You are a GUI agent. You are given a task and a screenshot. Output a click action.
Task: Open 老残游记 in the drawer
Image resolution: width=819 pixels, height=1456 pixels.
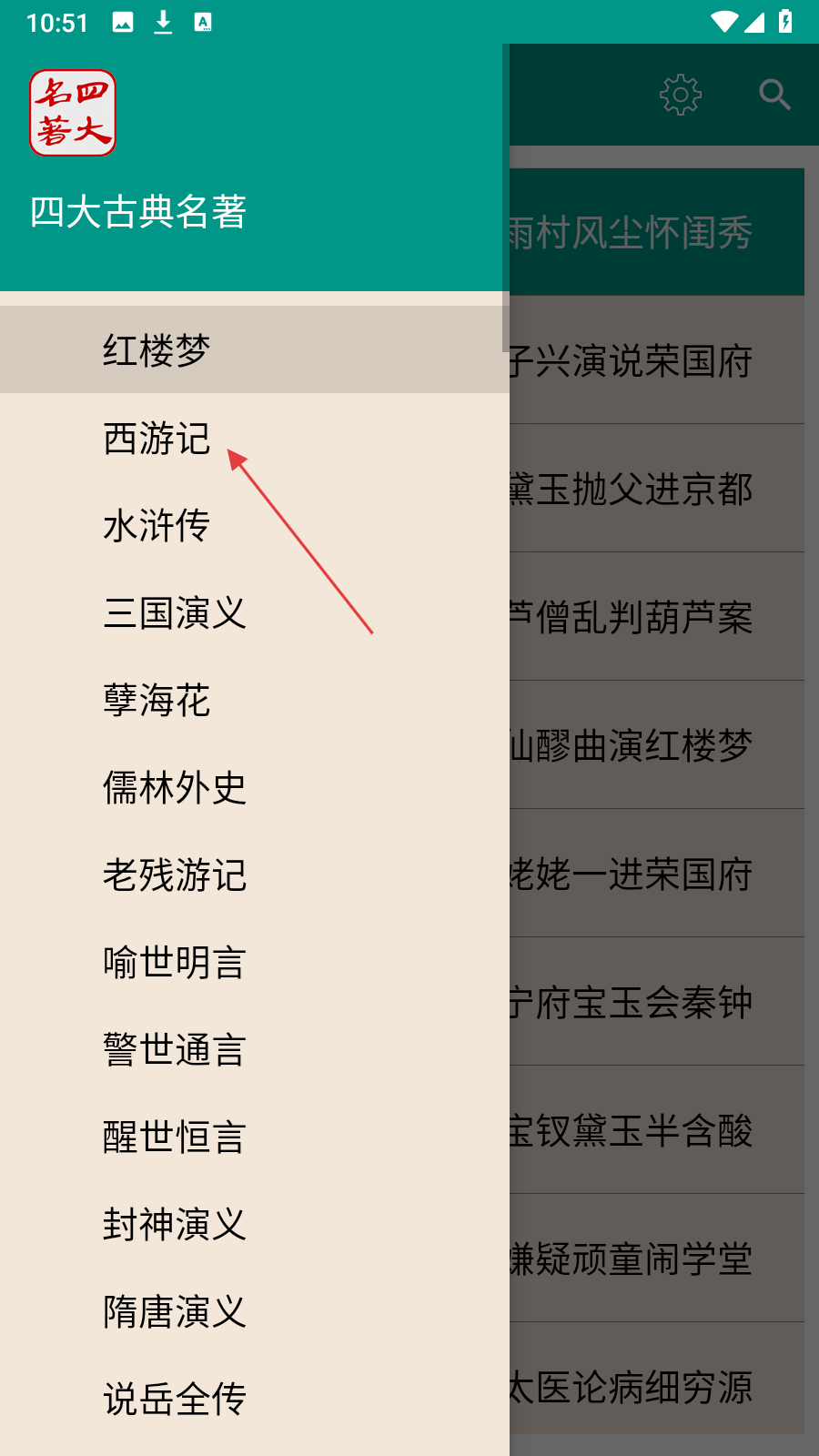[175, 875]
